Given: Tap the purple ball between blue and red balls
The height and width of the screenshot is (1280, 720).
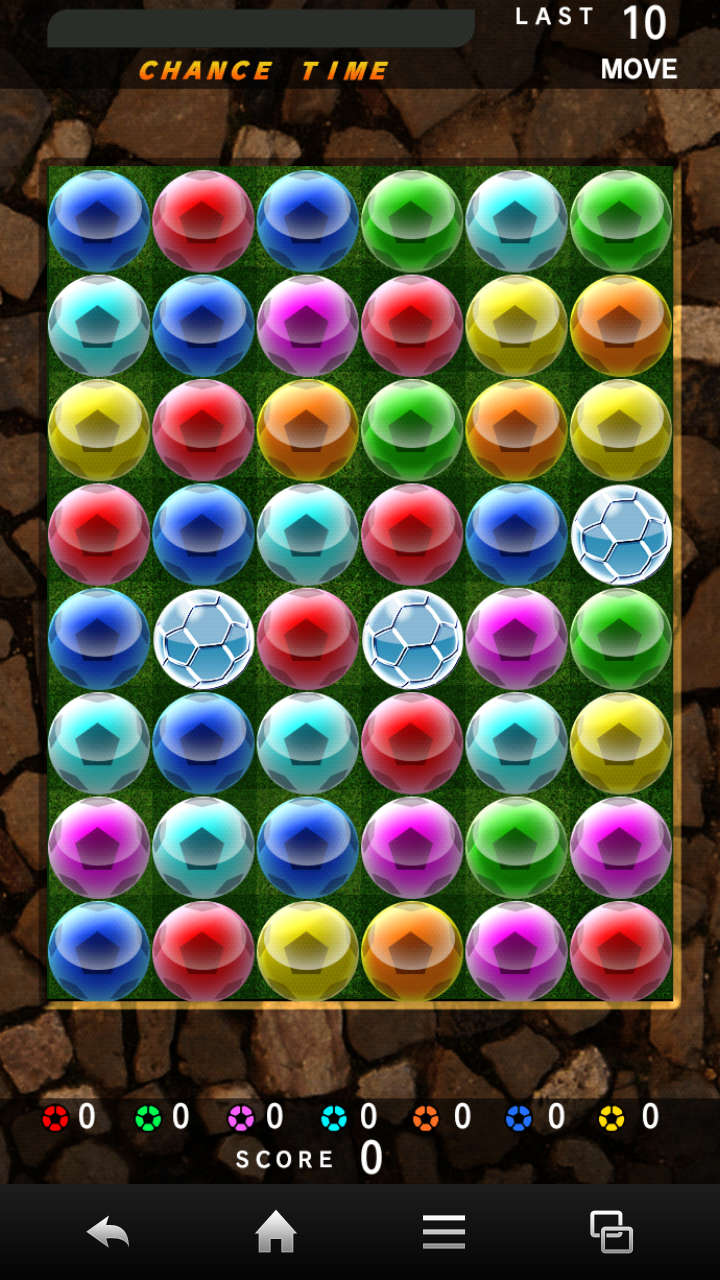Looking at the screenshot, I should [x=308, y=326].
